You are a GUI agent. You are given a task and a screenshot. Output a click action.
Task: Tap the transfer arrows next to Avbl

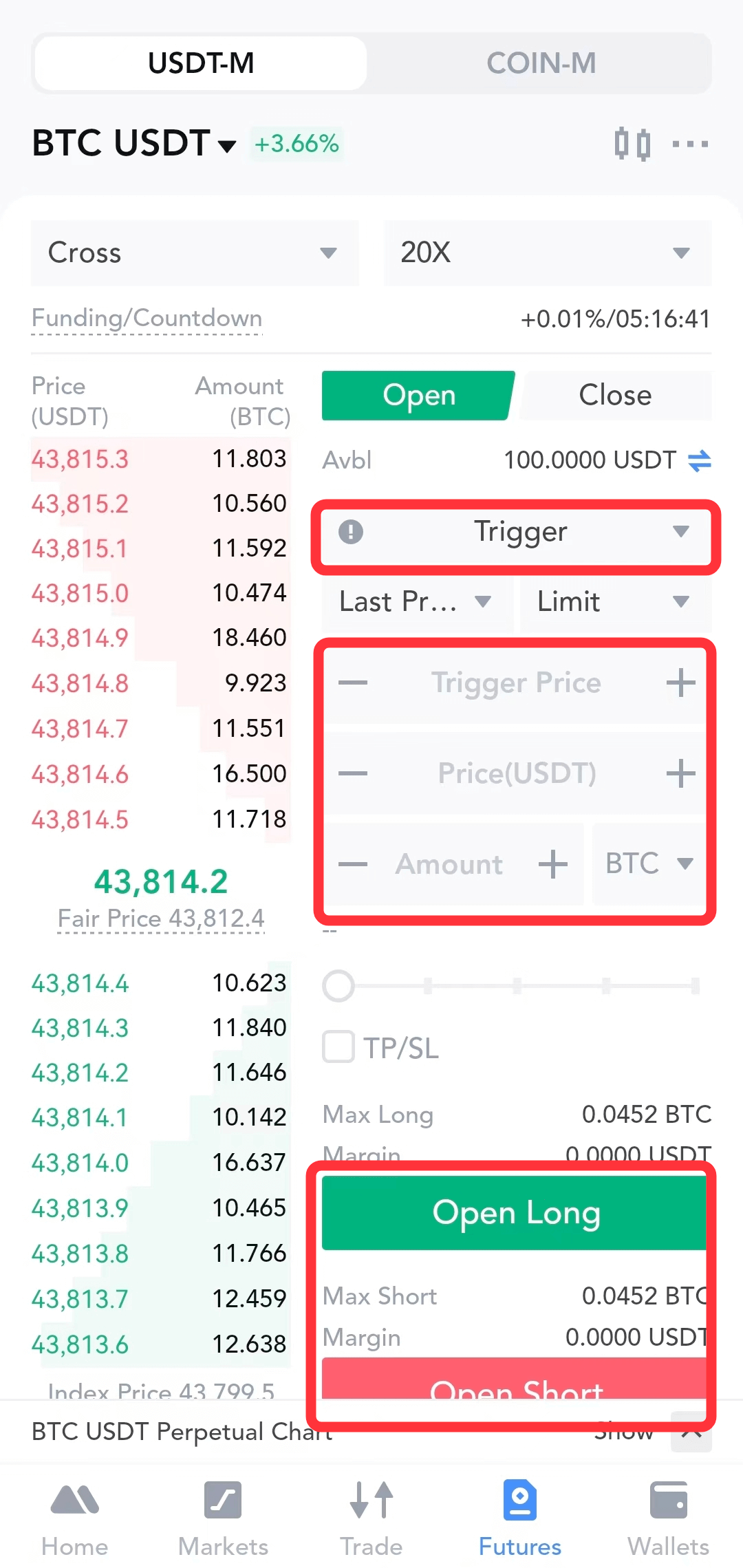pyautogui.click(x=699, y=460)
